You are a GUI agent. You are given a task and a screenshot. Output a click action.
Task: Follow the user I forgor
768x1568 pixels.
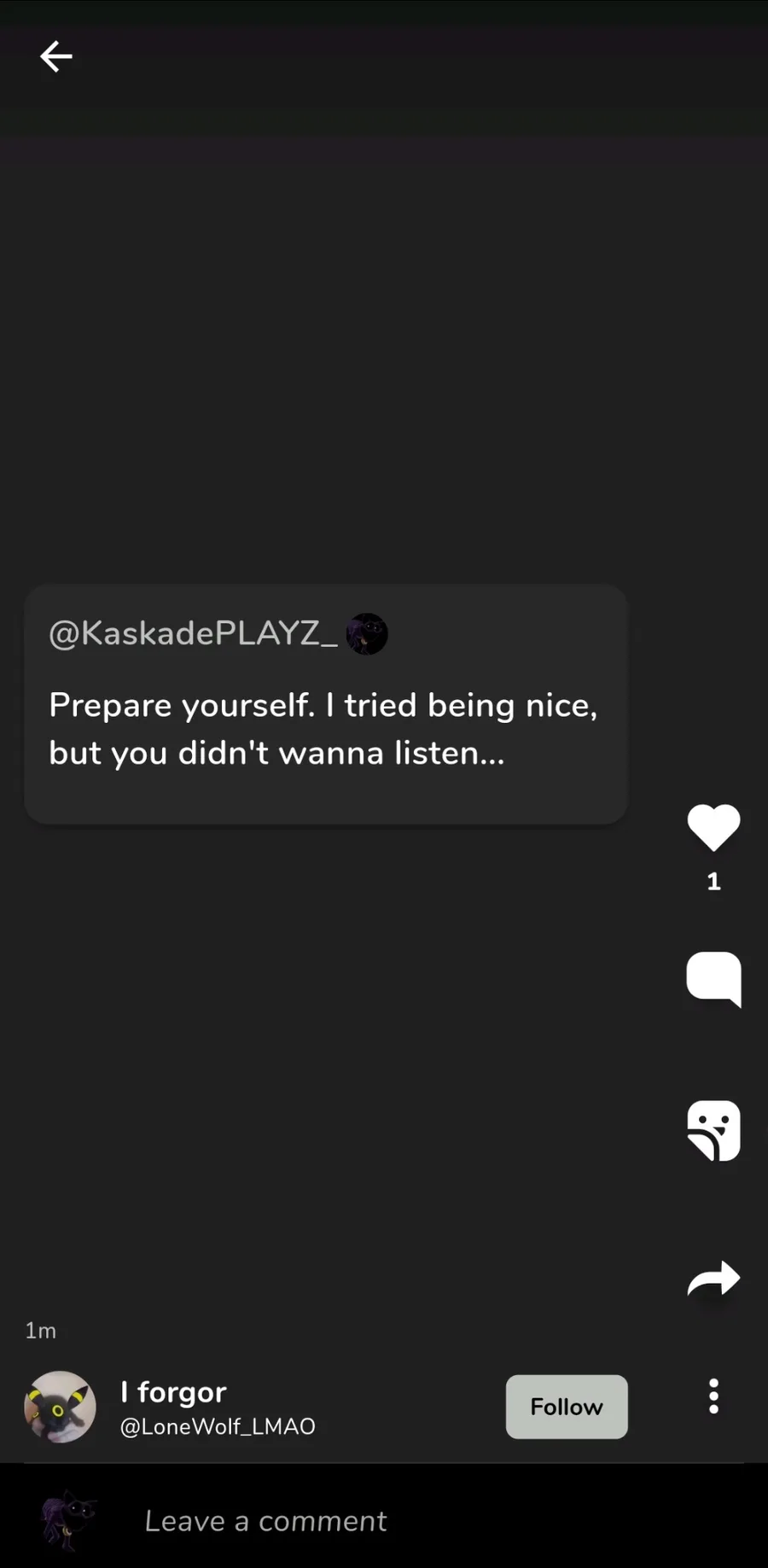tap(567, 1406)
